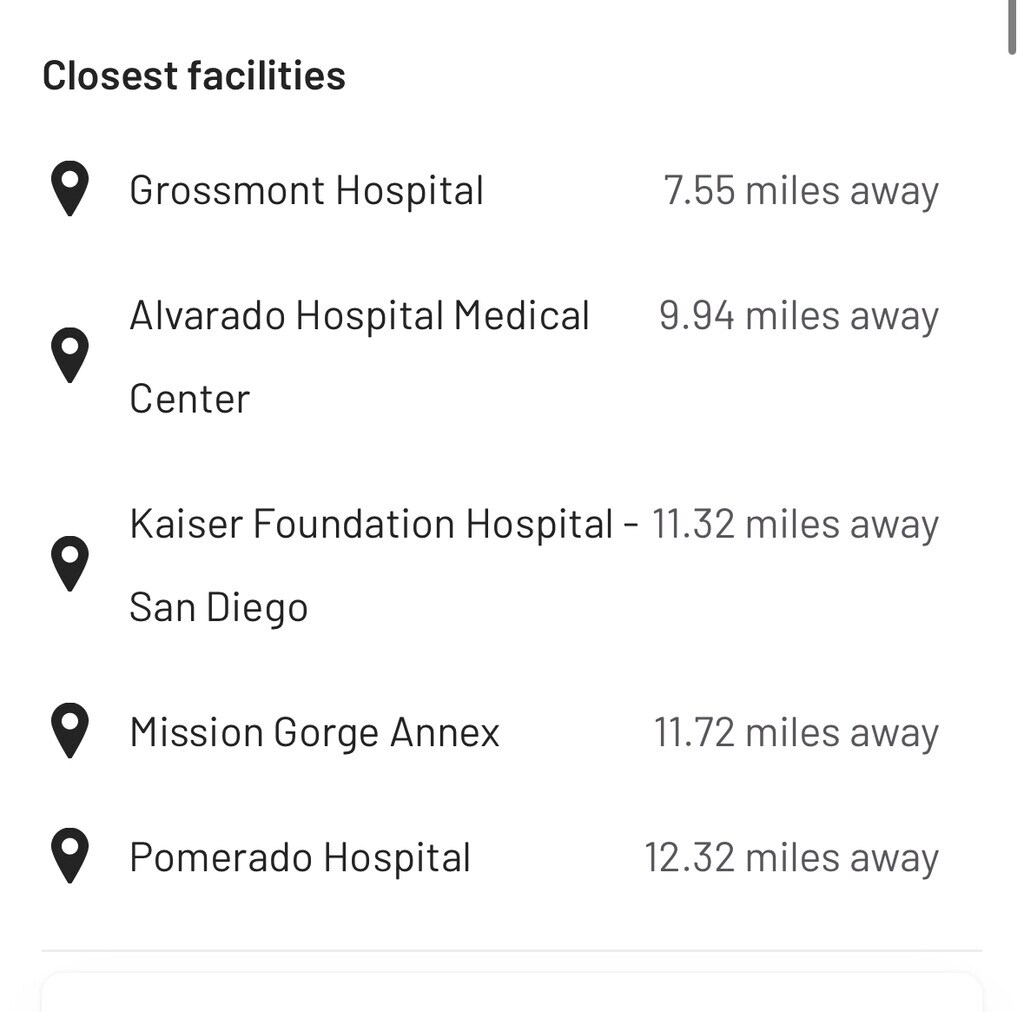Choose Pomerado Hospital from the list

coord(300,858)
